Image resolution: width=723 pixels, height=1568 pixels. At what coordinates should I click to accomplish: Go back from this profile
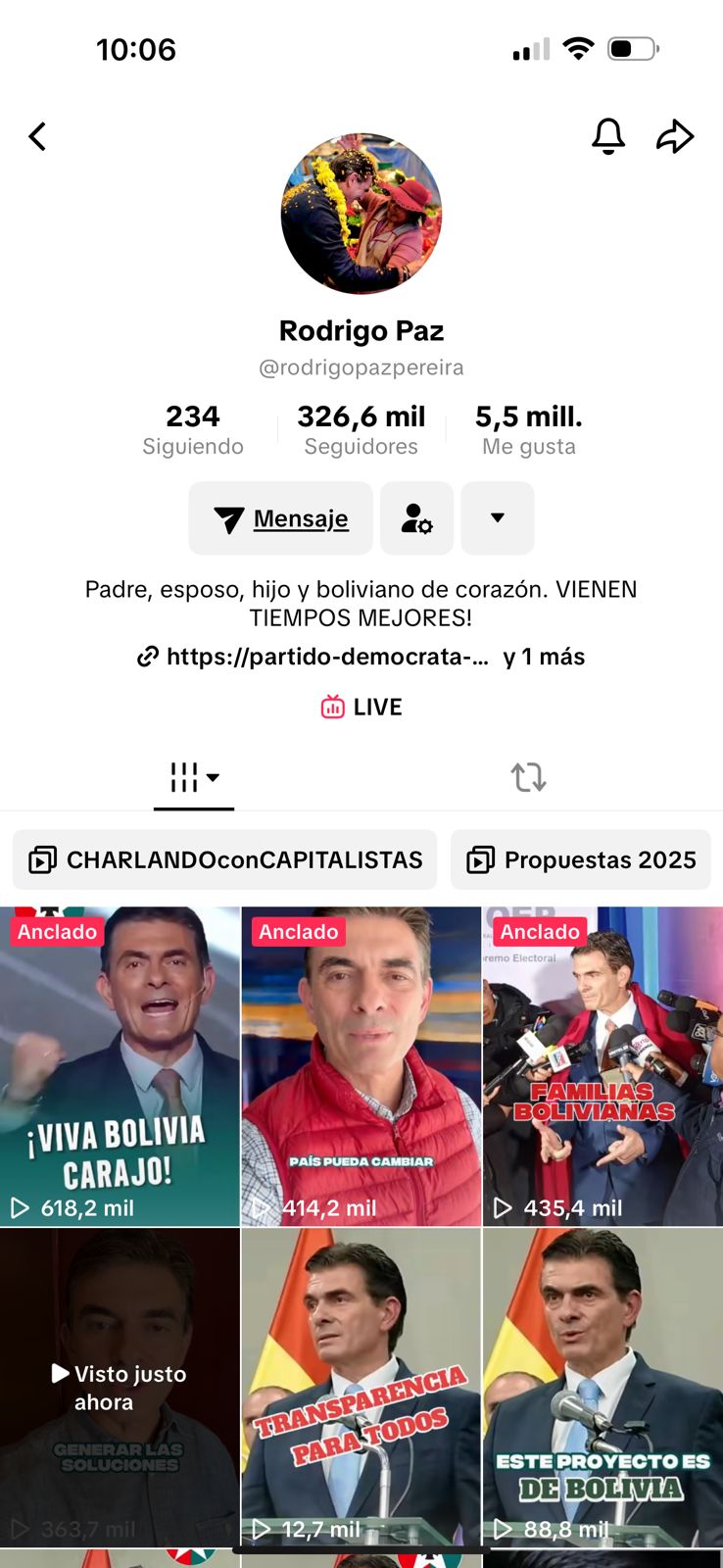point(37,136)
